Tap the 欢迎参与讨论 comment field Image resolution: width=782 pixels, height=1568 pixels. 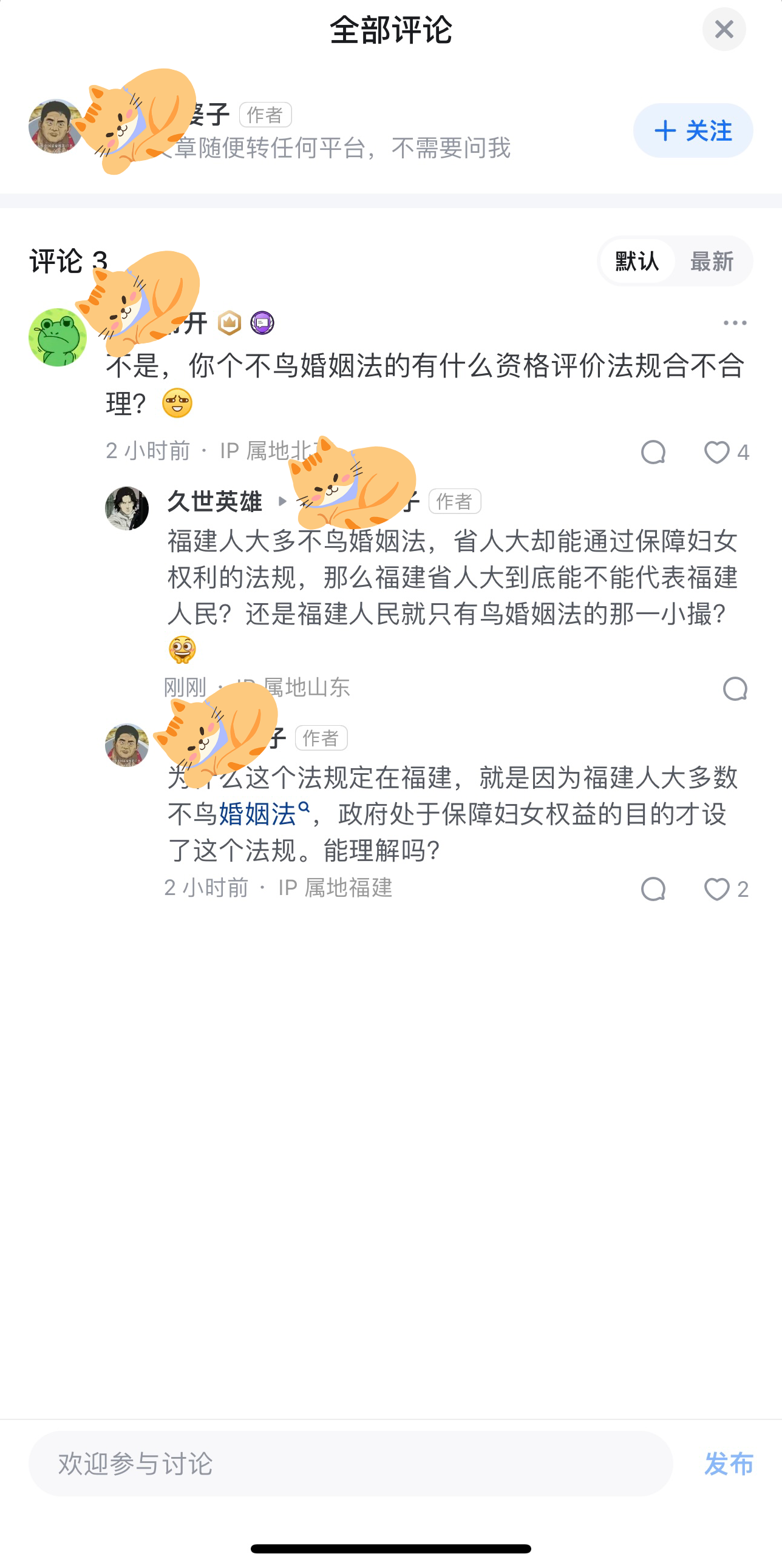(x=350, y=1464)
